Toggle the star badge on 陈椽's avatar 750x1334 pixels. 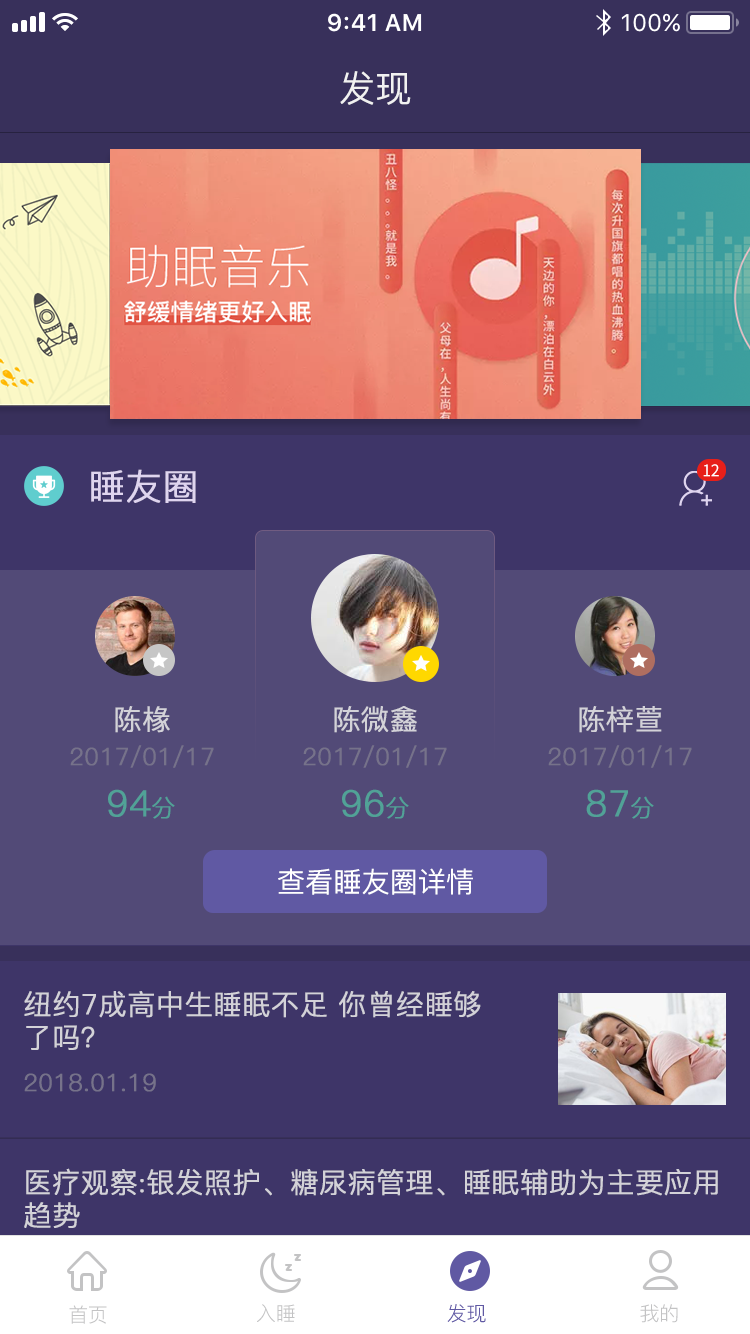coord(161,661)
